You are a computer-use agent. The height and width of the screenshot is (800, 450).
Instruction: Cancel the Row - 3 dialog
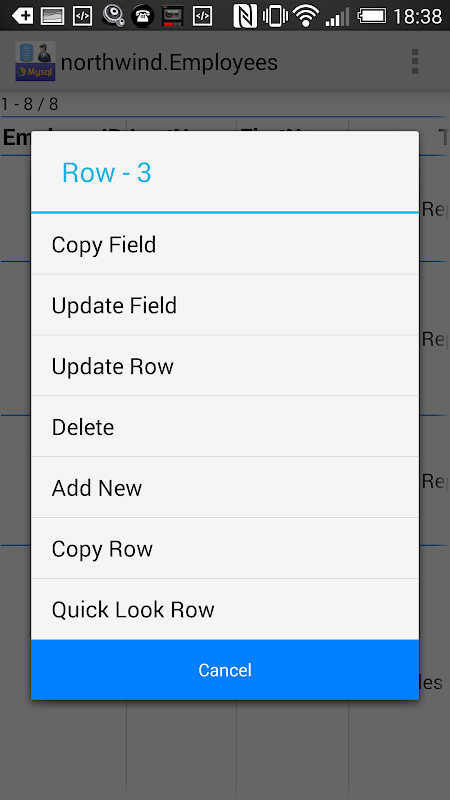point(225,670)
